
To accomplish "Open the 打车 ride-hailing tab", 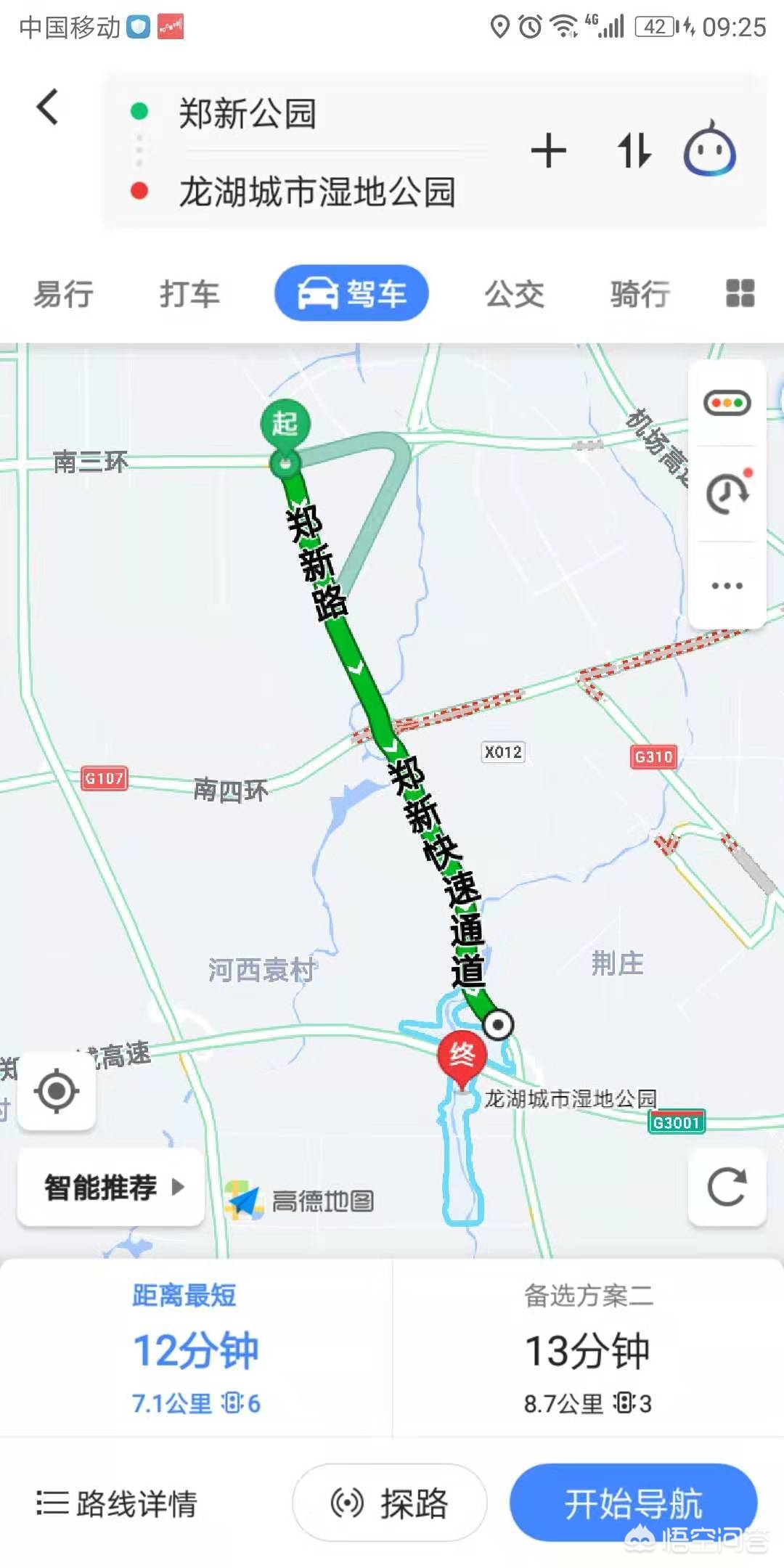I will (x=191, y=293).
